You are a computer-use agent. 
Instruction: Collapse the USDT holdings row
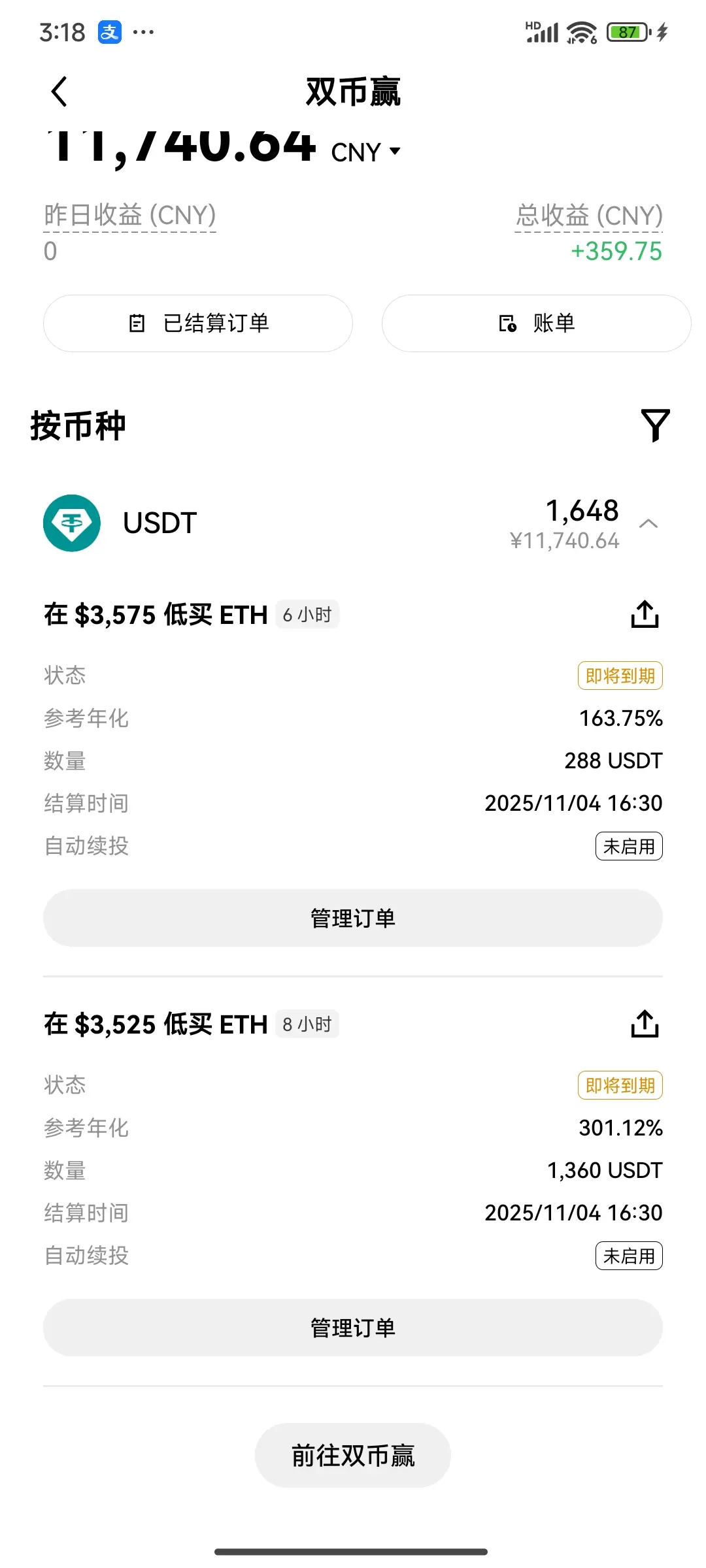(x=648, y=524)
